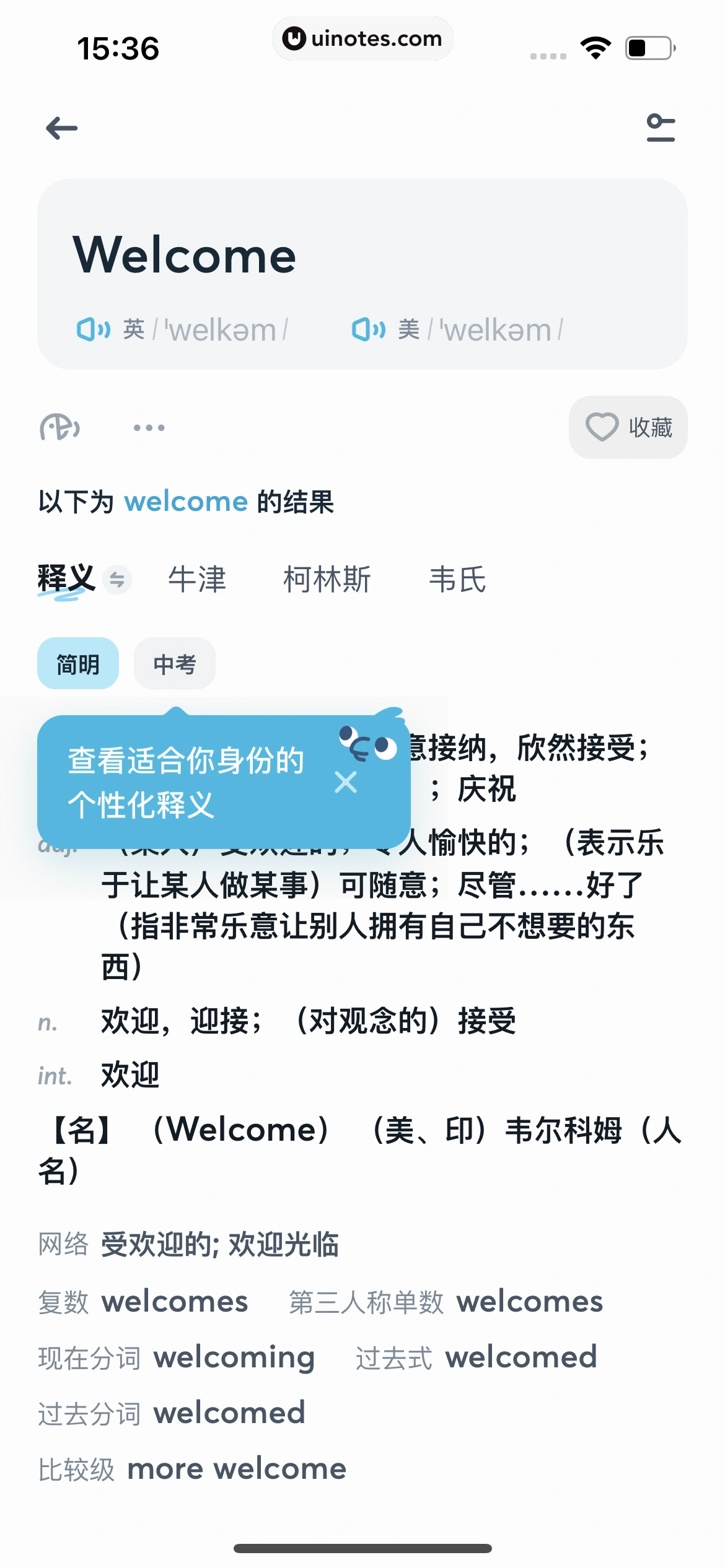Tap the swap icon beside 释义
Image resolution: width=725 pixels, height=1568 pixels.
[x=118, y=581]
